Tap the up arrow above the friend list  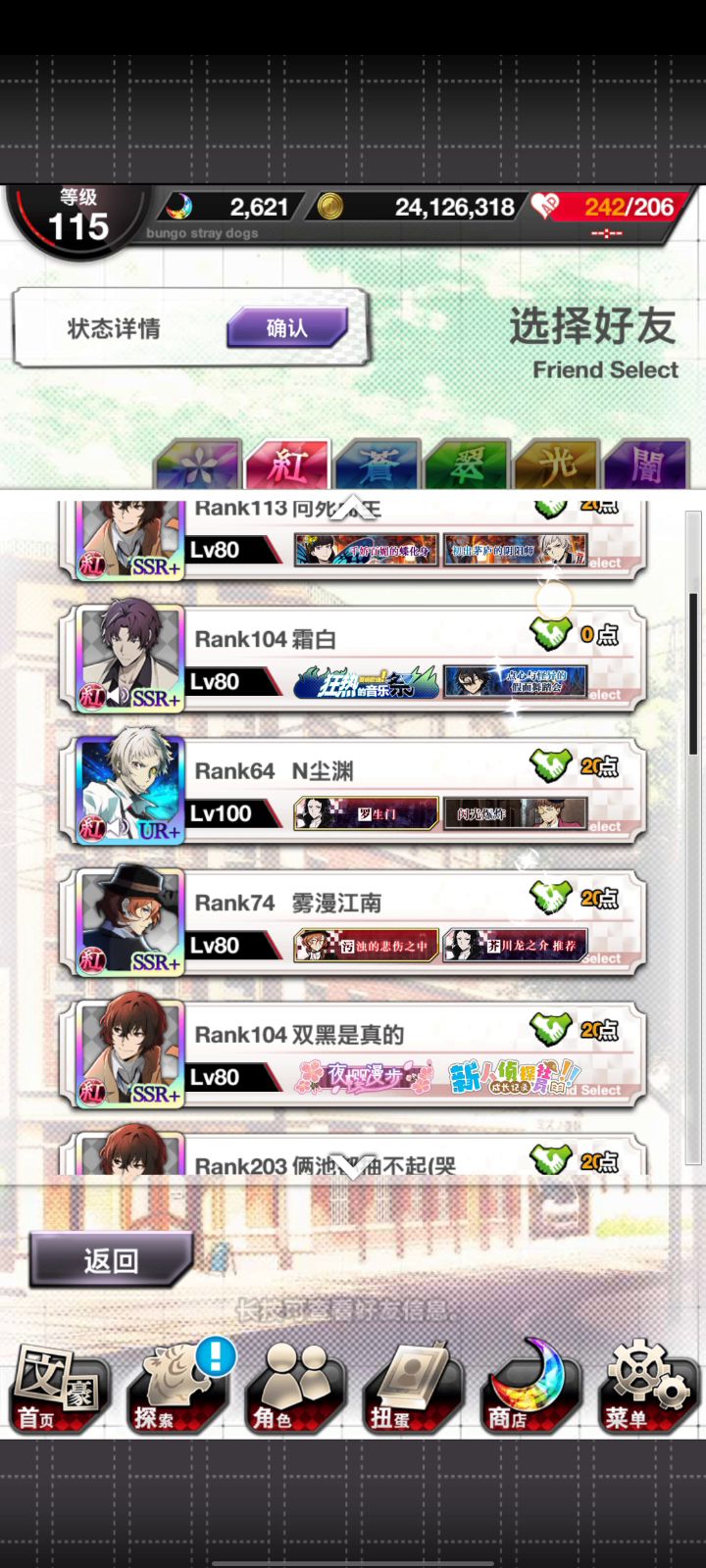352,508
